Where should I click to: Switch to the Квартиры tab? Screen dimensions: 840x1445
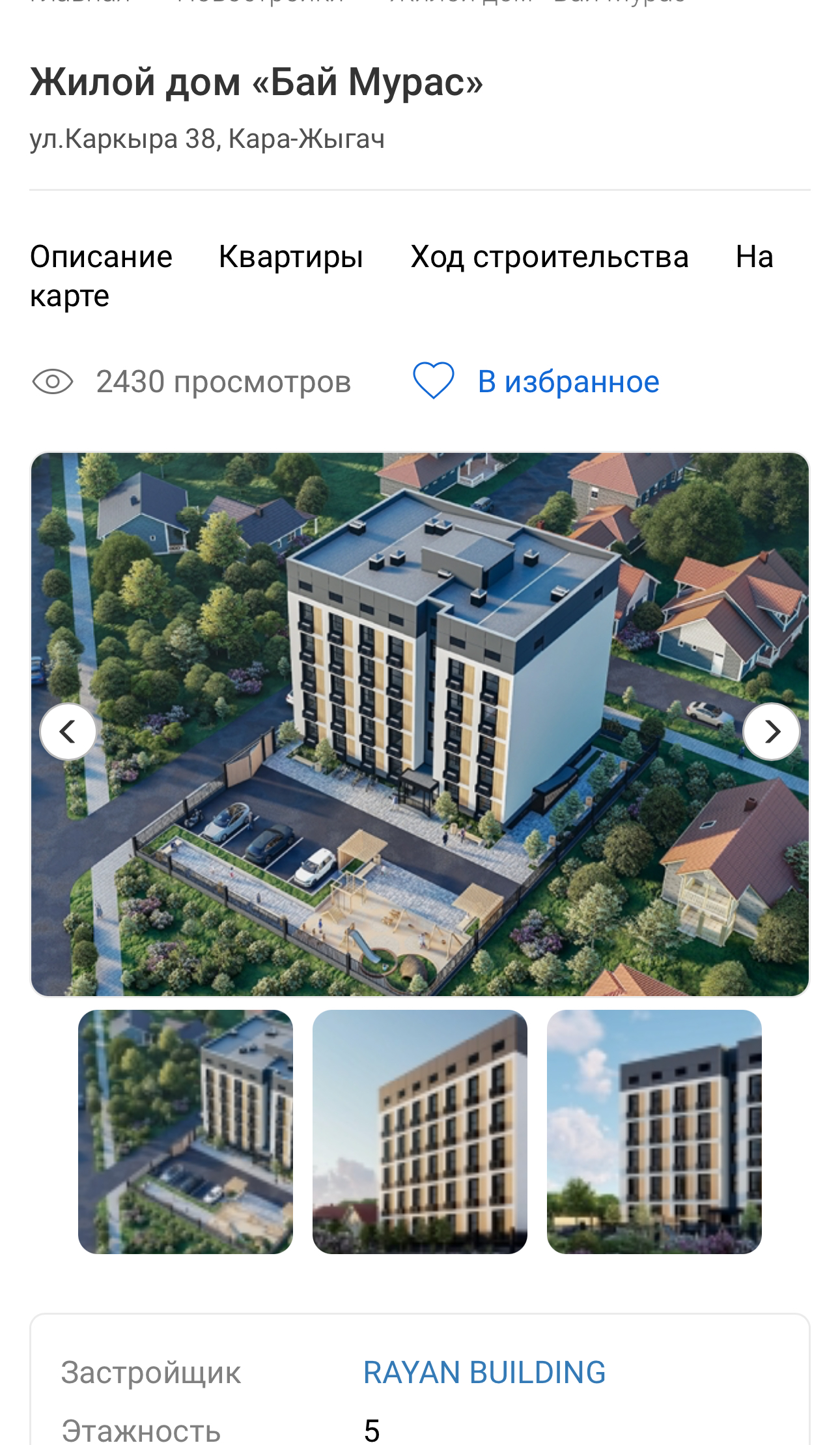pos(292,256)
